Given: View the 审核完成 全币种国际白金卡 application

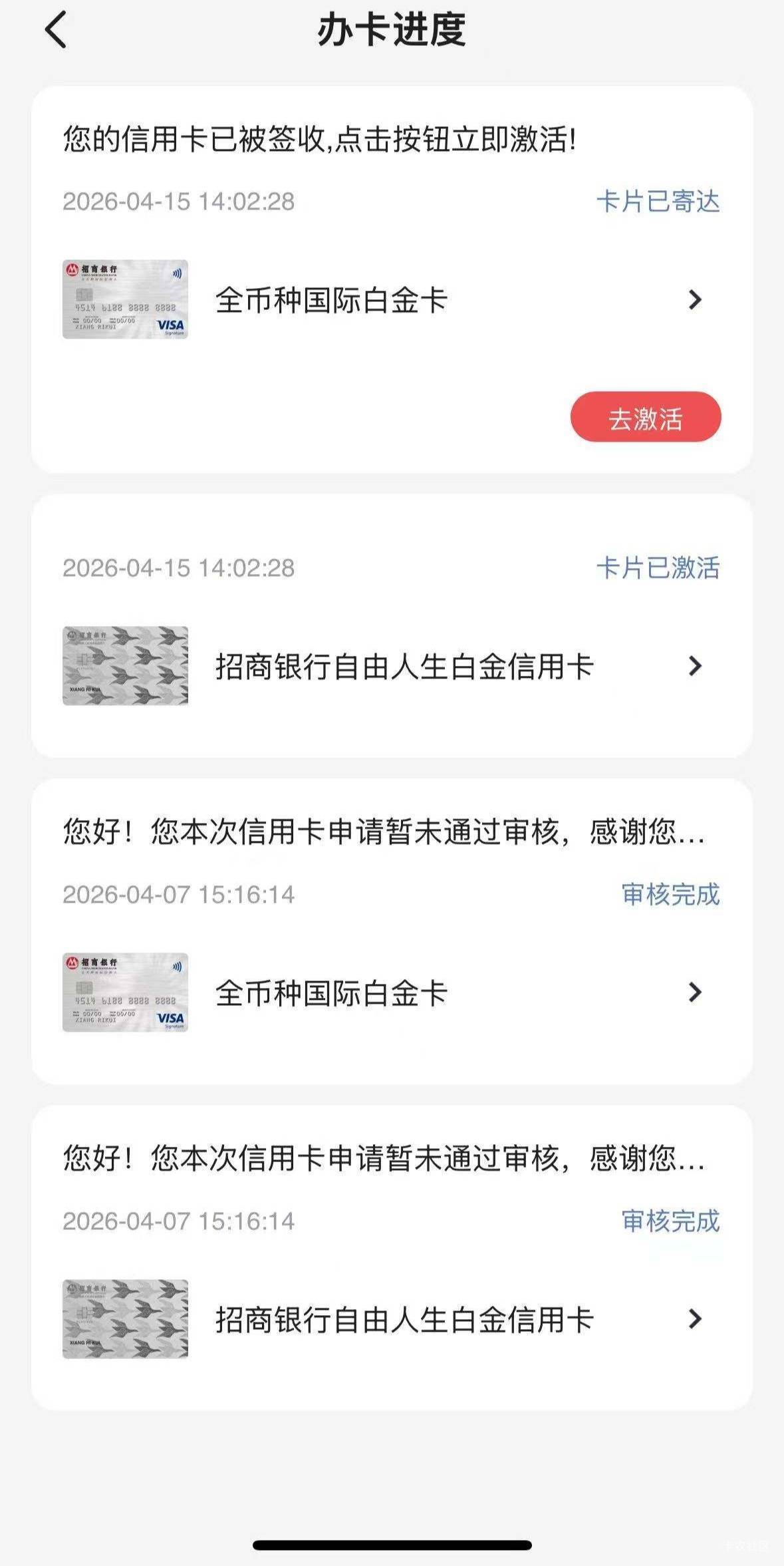Looking at the screenshot, I should (x=391, y=993).
